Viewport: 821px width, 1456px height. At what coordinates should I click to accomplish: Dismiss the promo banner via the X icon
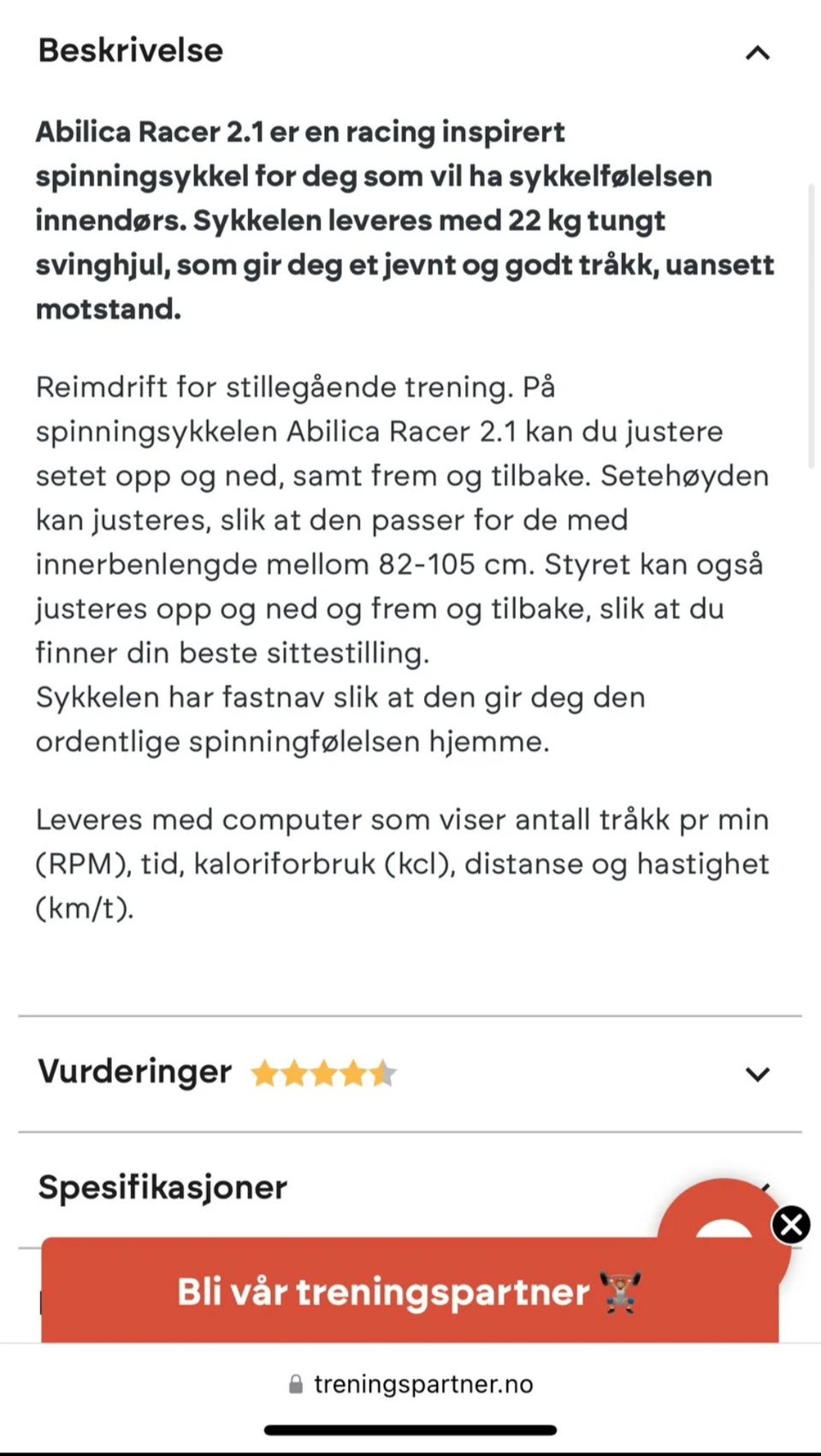tap(791, 1224)
